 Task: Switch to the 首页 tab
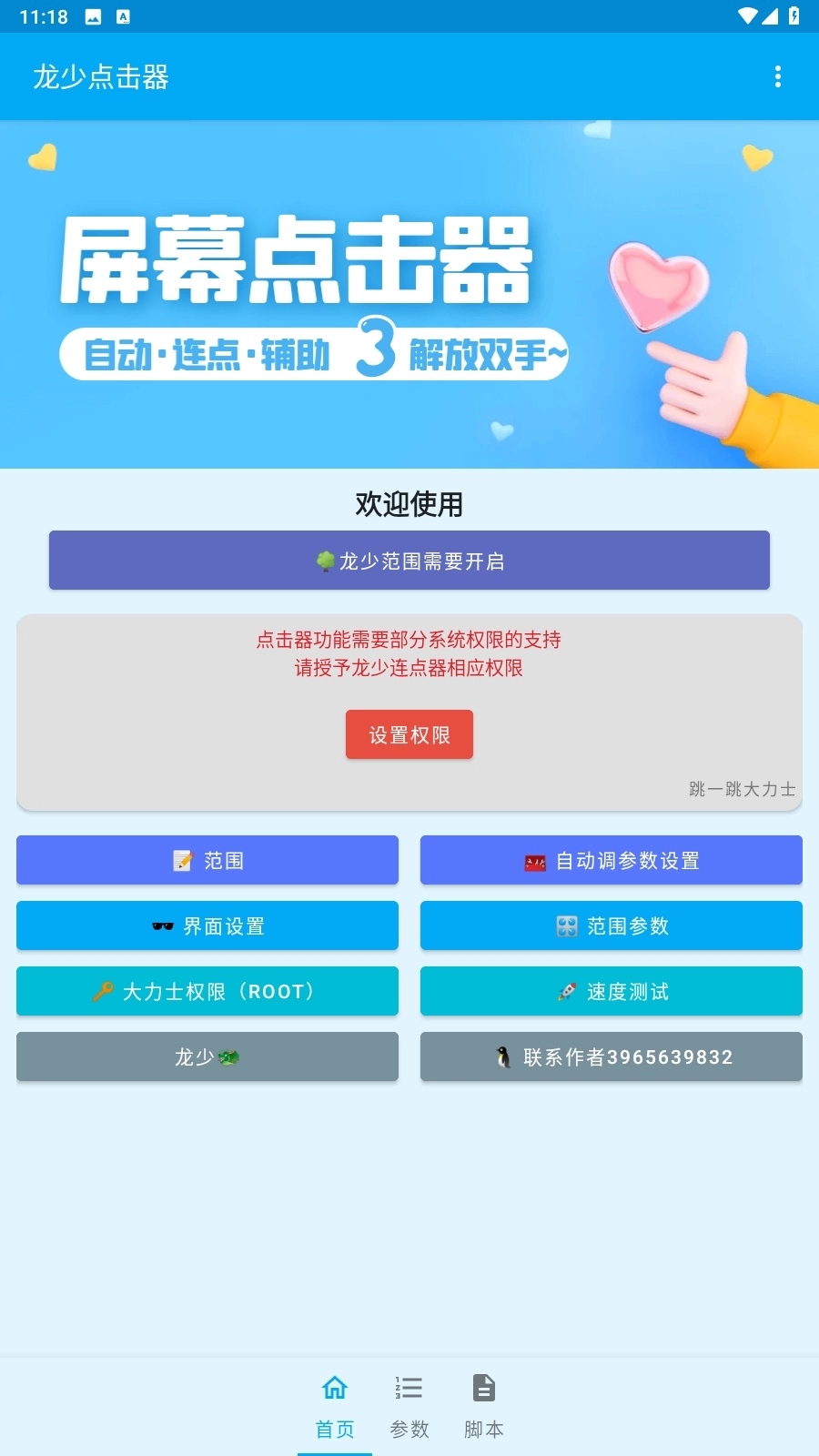[x=335, y=1406]
